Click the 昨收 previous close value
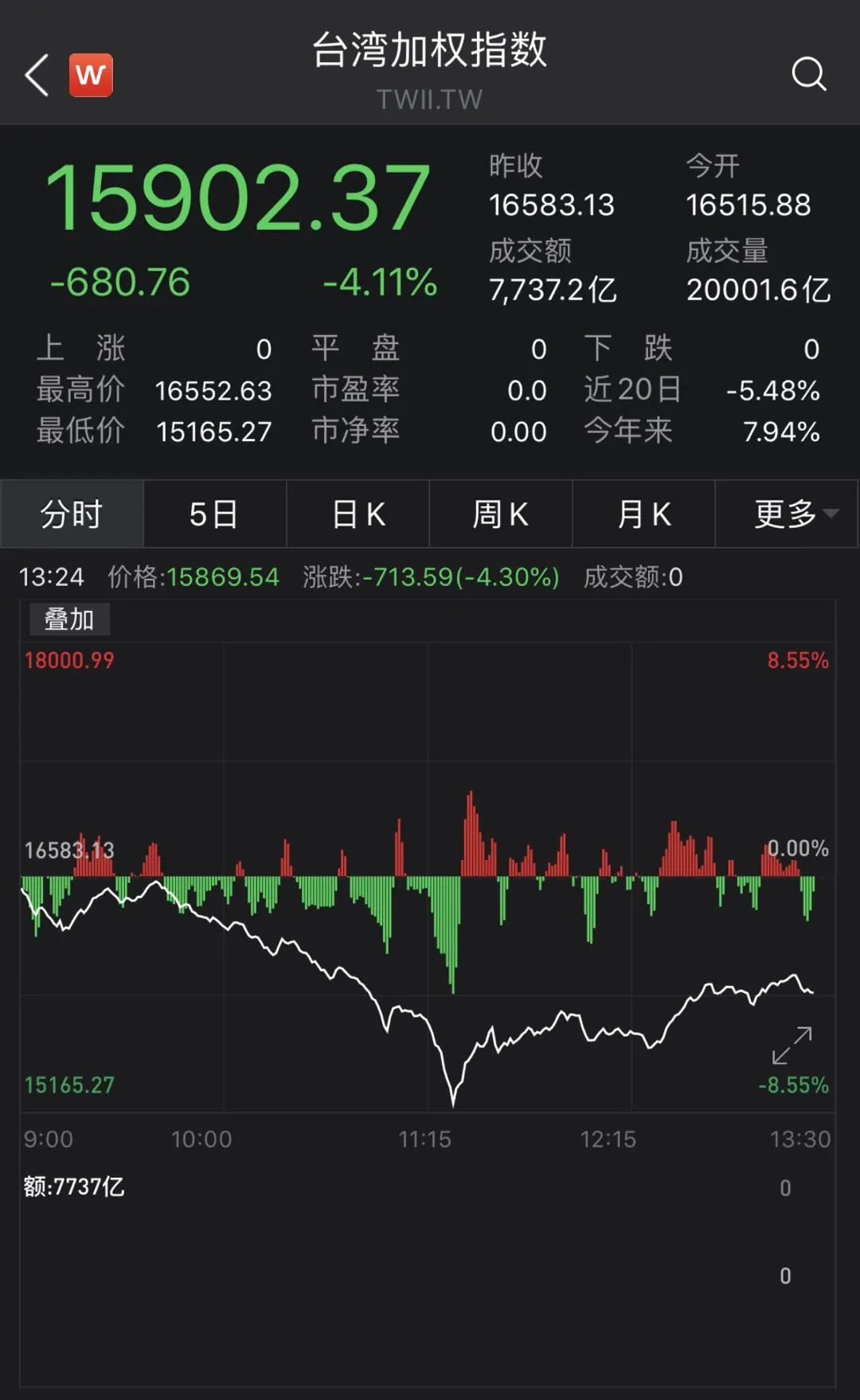Viewport: 860px width, 1400px height. tap(552, 205)
